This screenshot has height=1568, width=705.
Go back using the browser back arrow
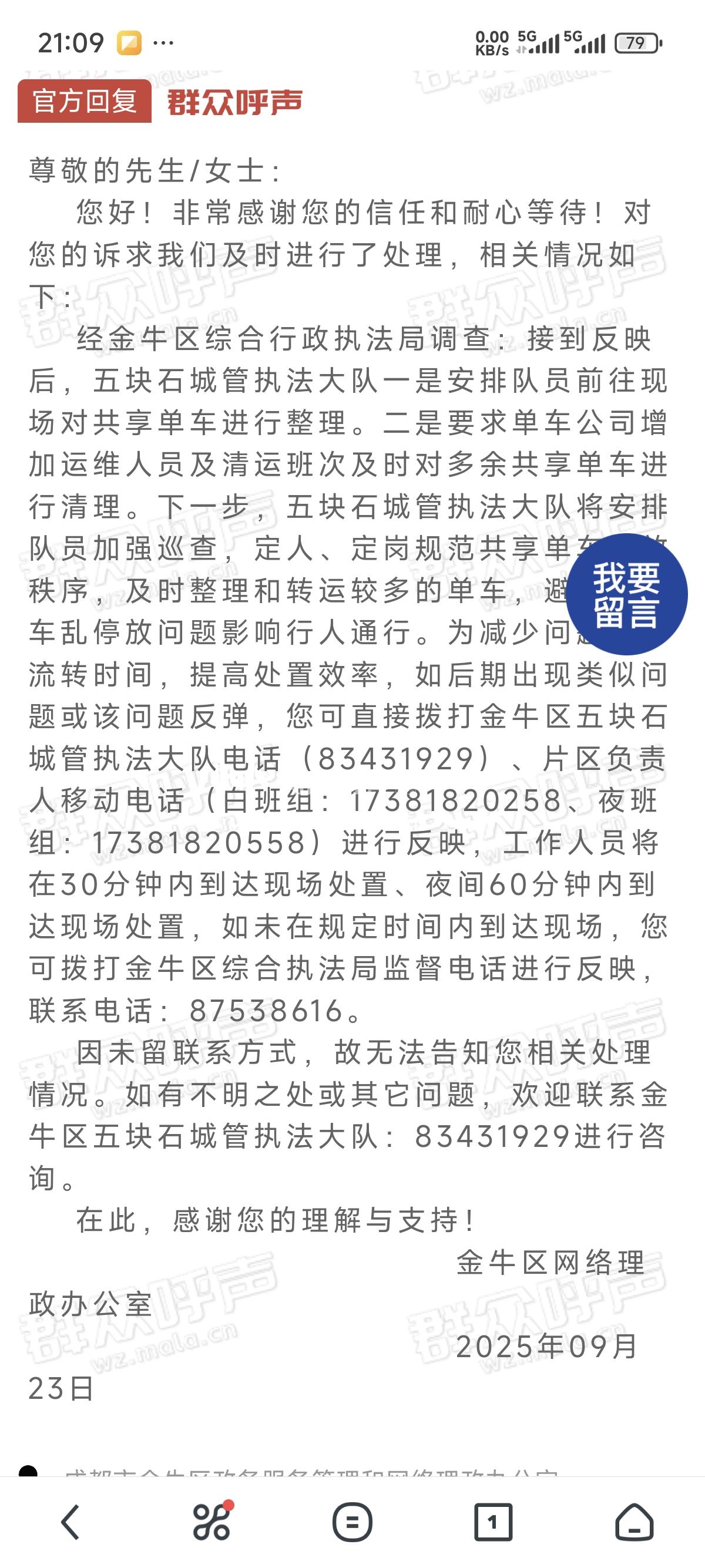click(x=70, y=1523)
